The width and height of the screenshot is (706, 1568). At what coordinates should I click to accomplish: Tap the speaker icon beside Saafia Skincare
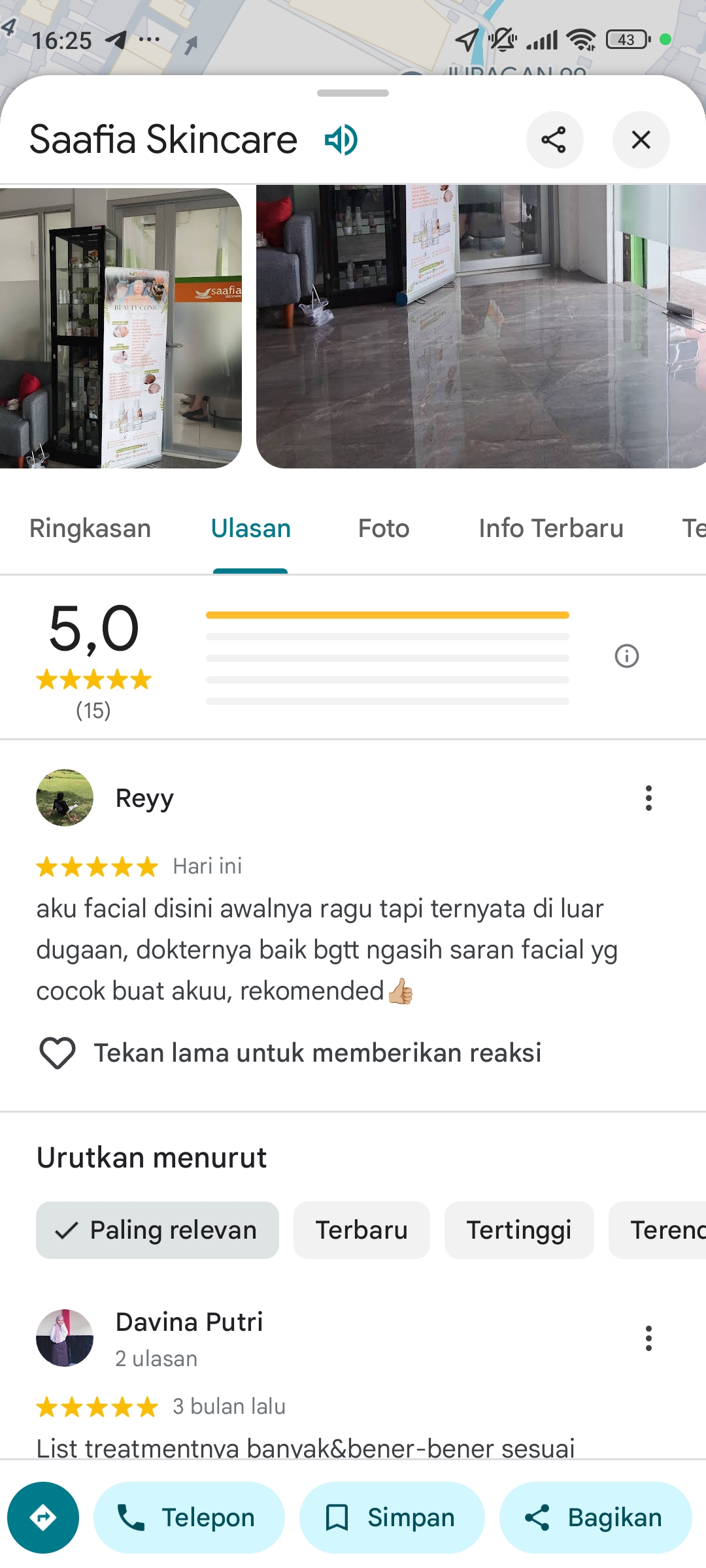(341, 140)
